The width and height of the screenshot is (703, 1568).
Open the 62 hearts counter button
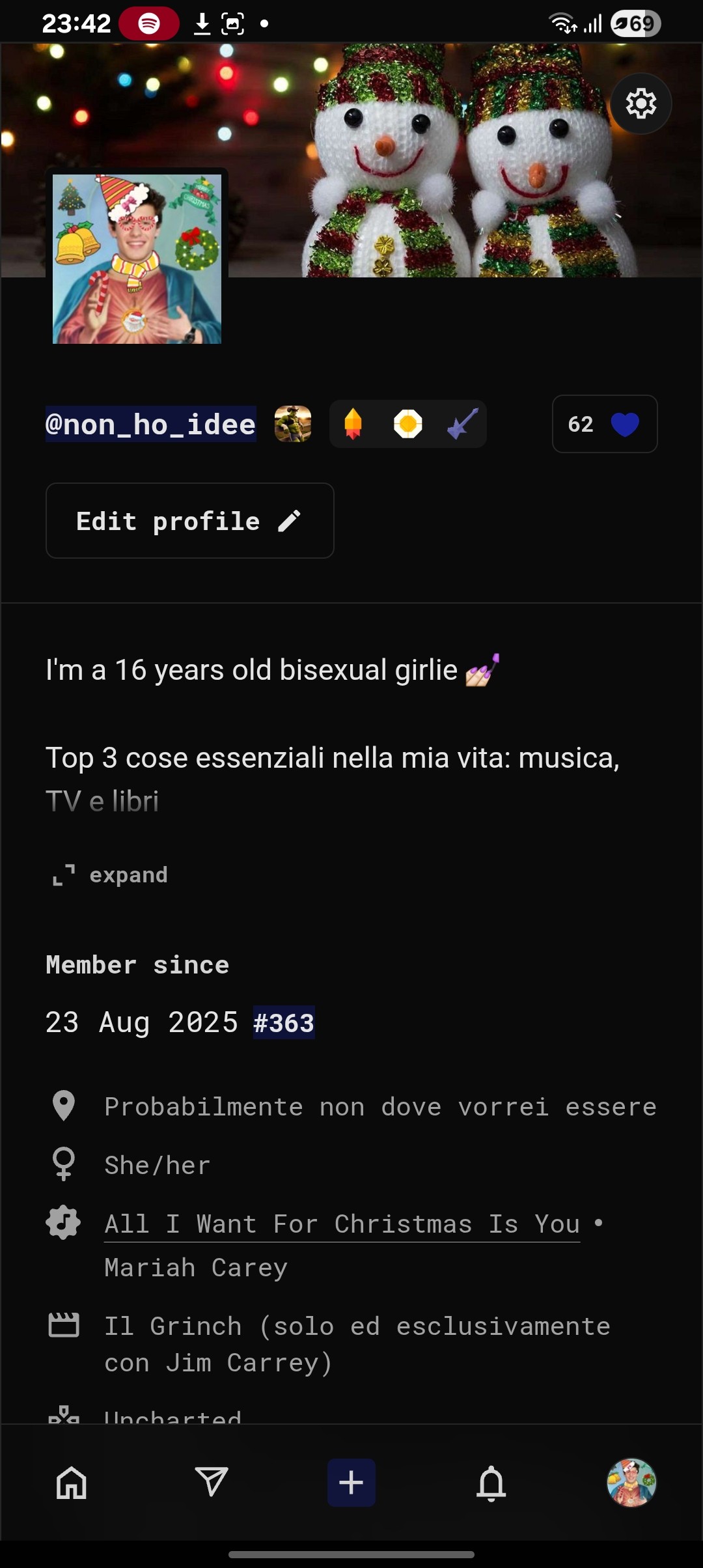click(x=605, y=424)
